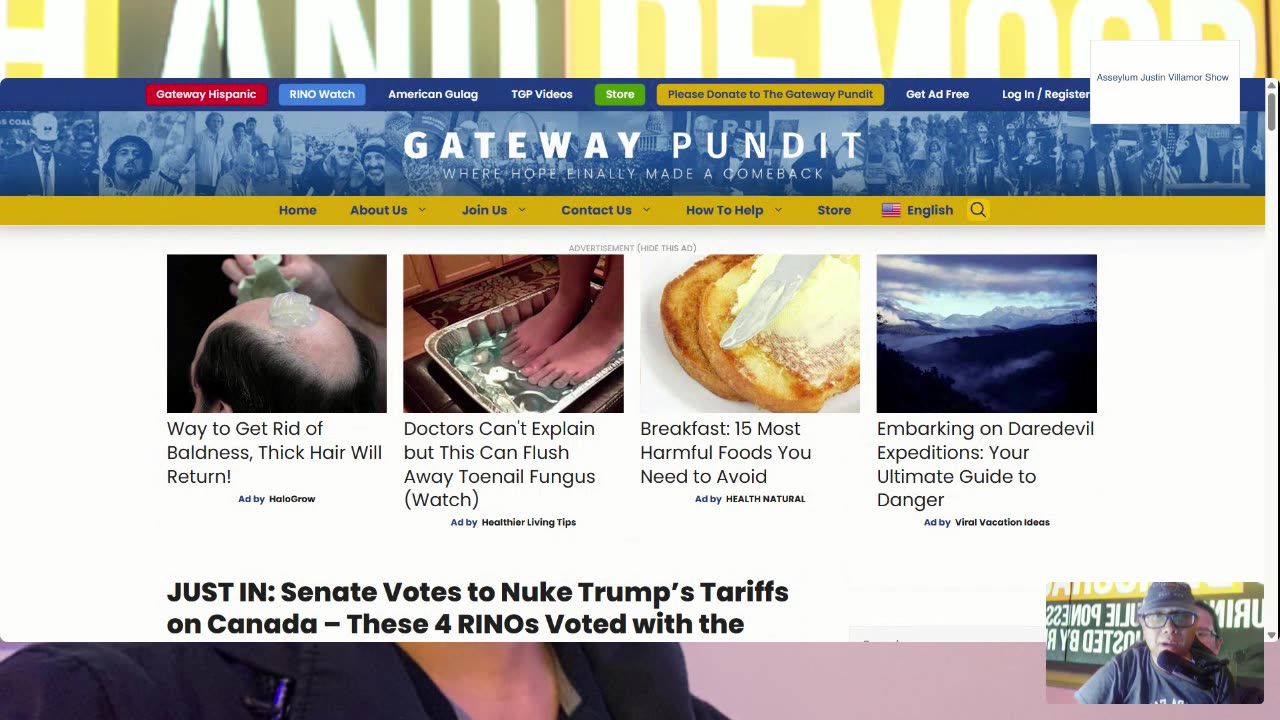Expand the About Us menu

[388, 210]
